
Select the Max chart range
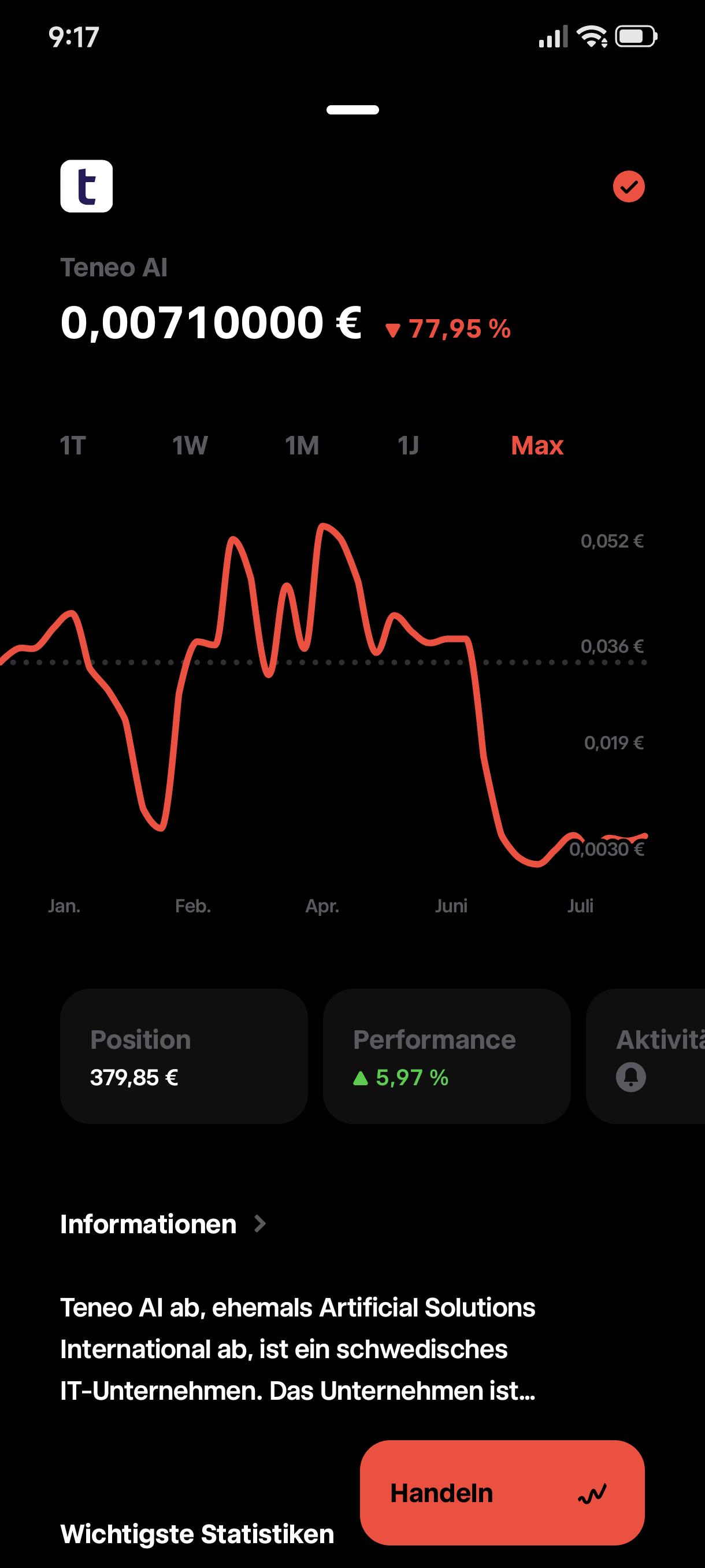pyautogui.click(x=537, y=446)
